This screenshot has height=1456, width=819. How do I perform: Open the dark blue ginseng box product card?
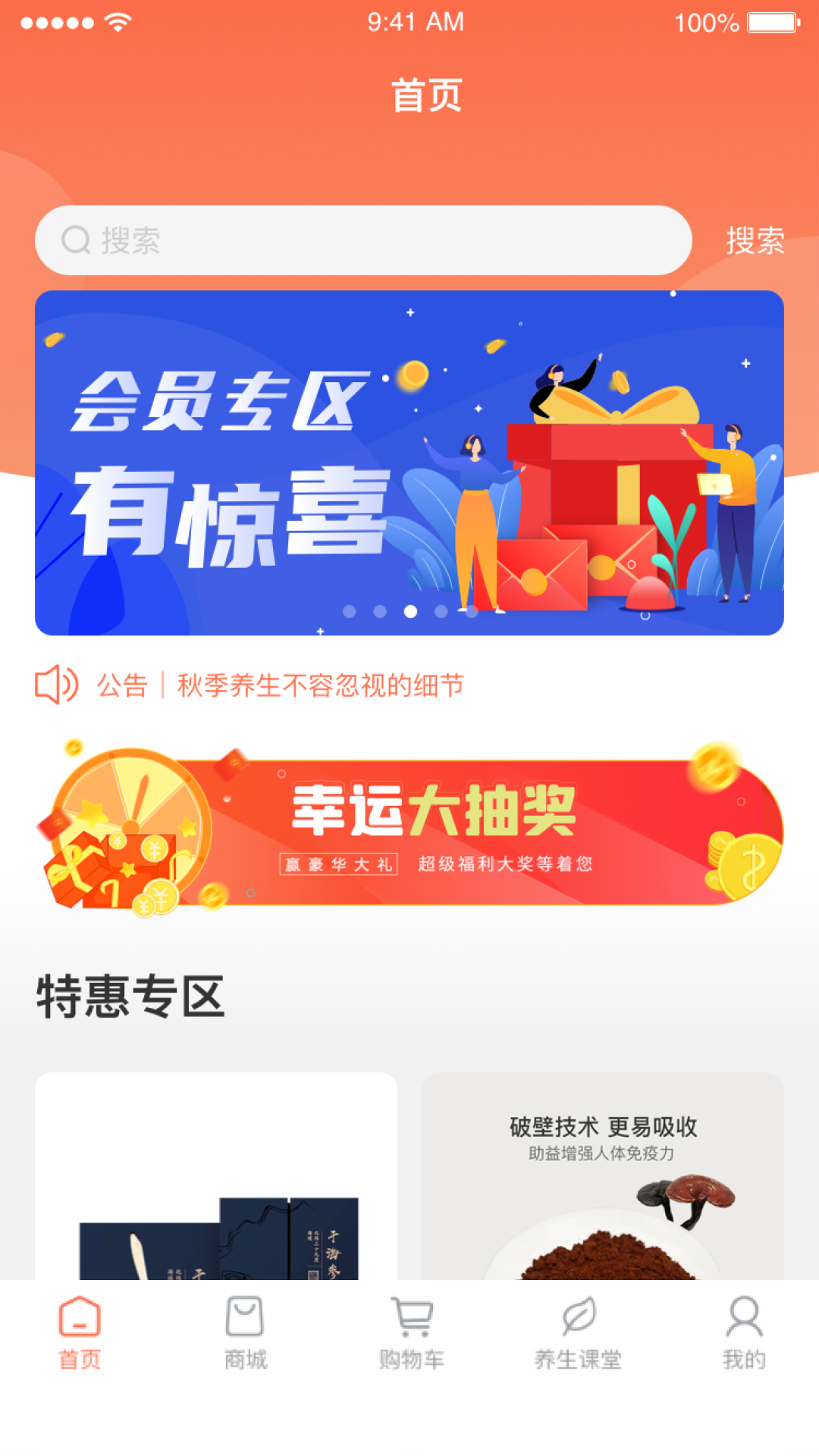(216, 1176)
